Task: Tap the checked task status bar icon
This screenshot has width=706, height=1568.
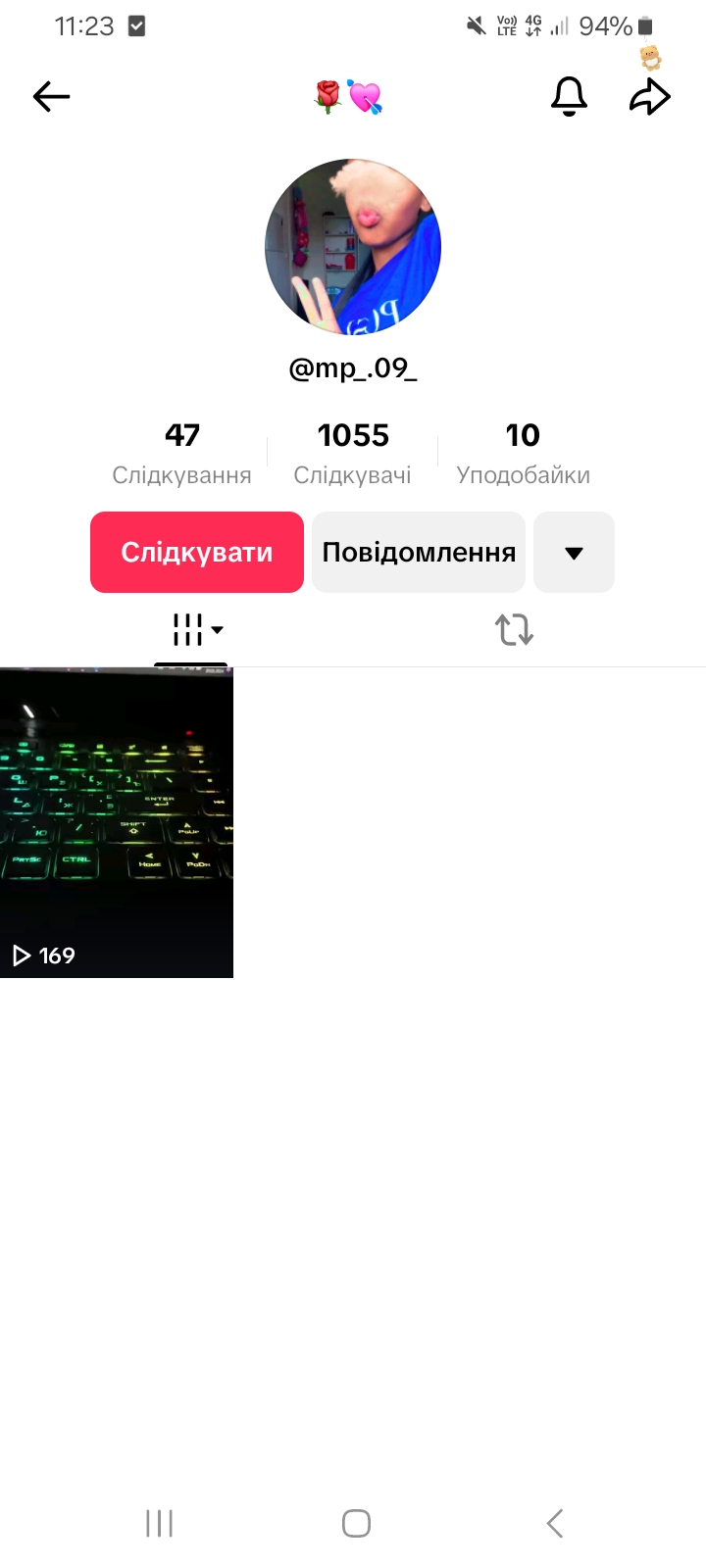Action: (x=135, y=25)
